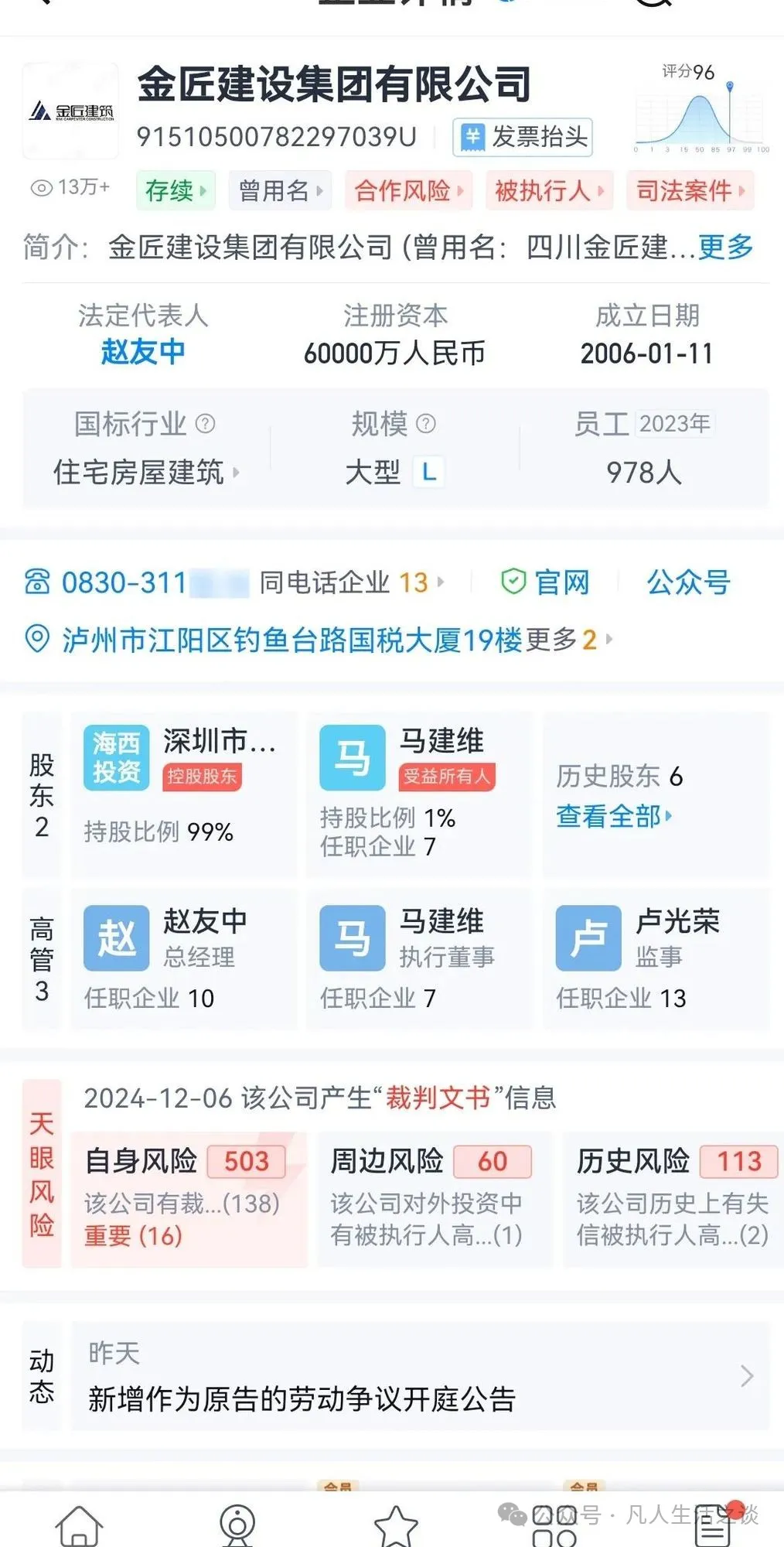Select the 司法案件 judicial cases tag
The width and height of the screenshot is (784, 1547).
point(690,190)
